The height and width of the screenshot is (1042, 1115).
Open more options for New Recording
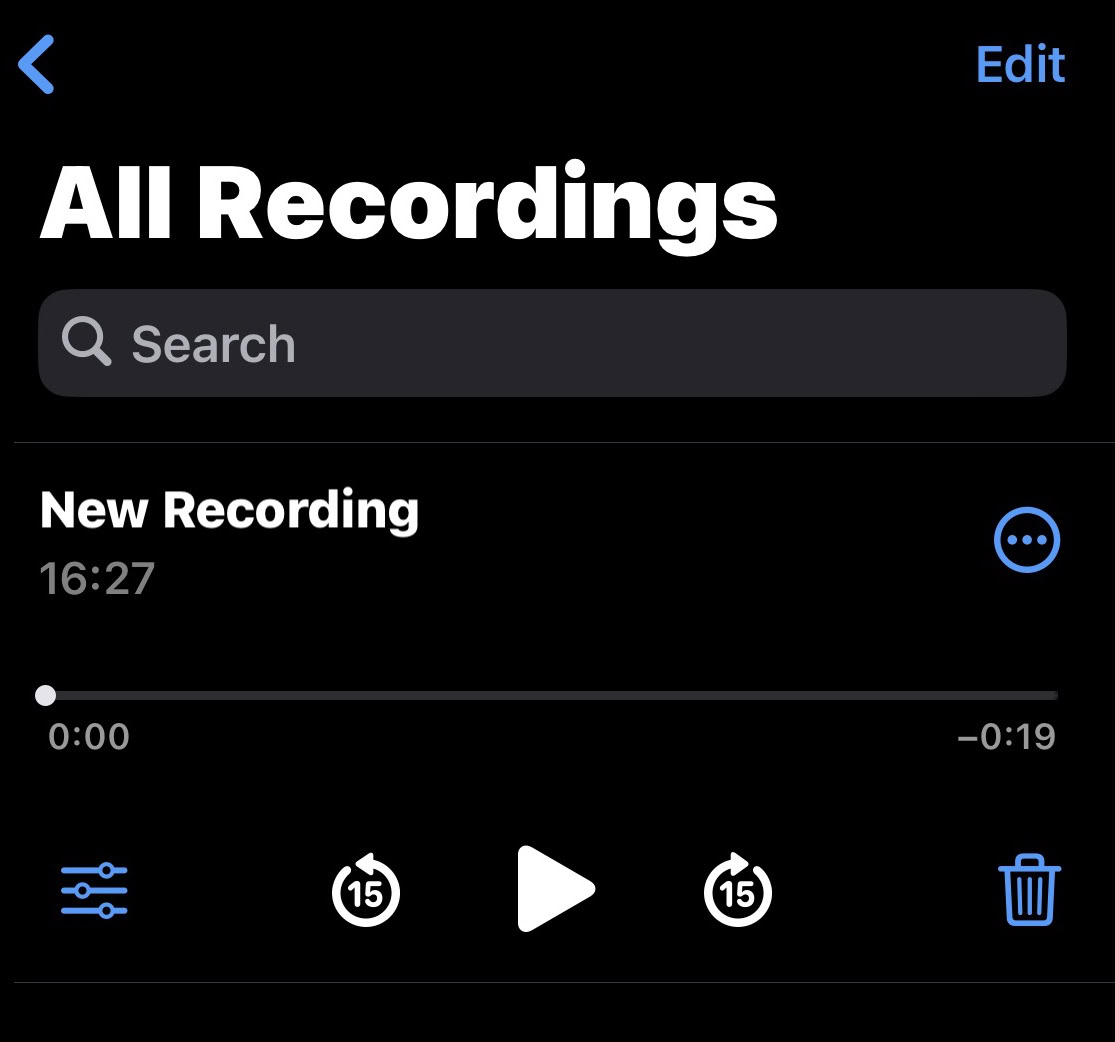point(1026,539)
